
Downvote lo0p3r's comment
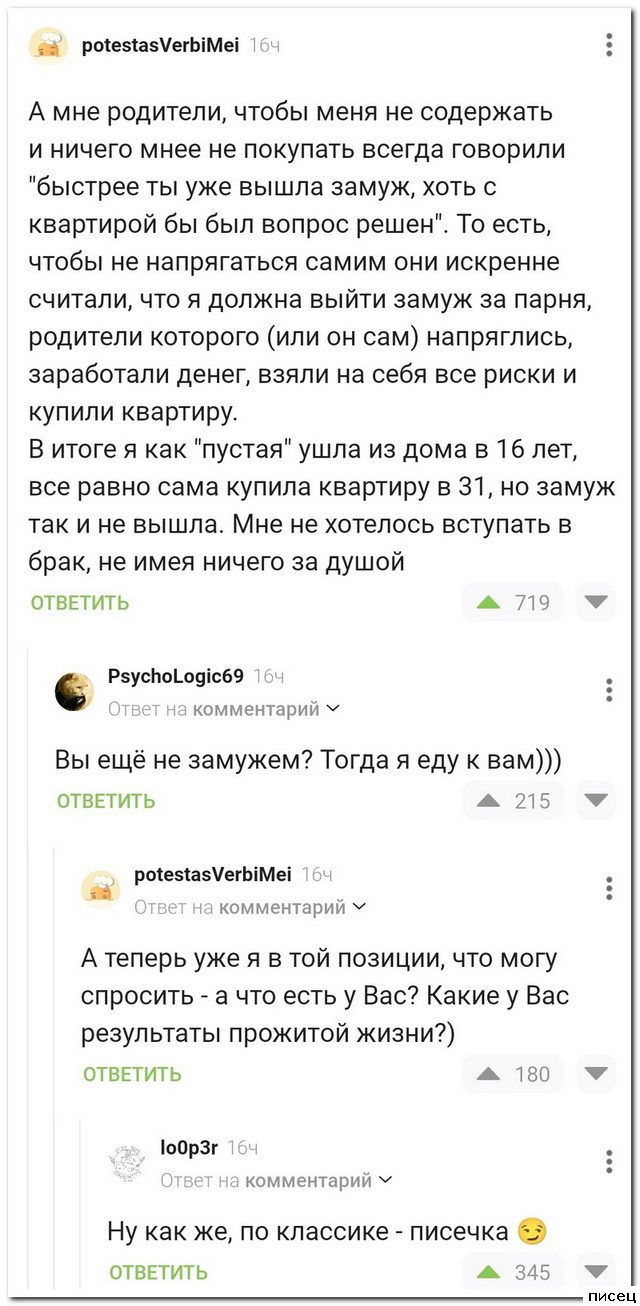[x=597, y=1272]
